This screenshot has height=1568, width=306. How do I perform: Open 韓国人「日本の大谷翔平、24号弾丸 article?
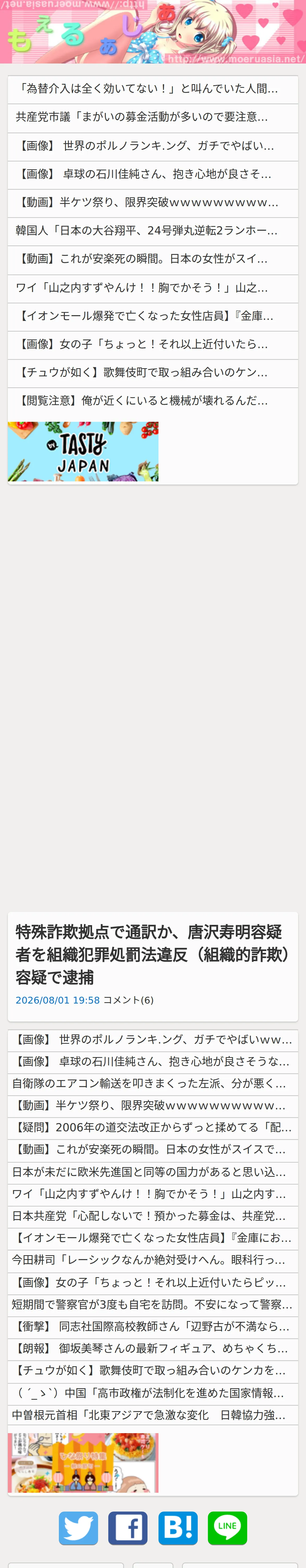tap(152, 231)
